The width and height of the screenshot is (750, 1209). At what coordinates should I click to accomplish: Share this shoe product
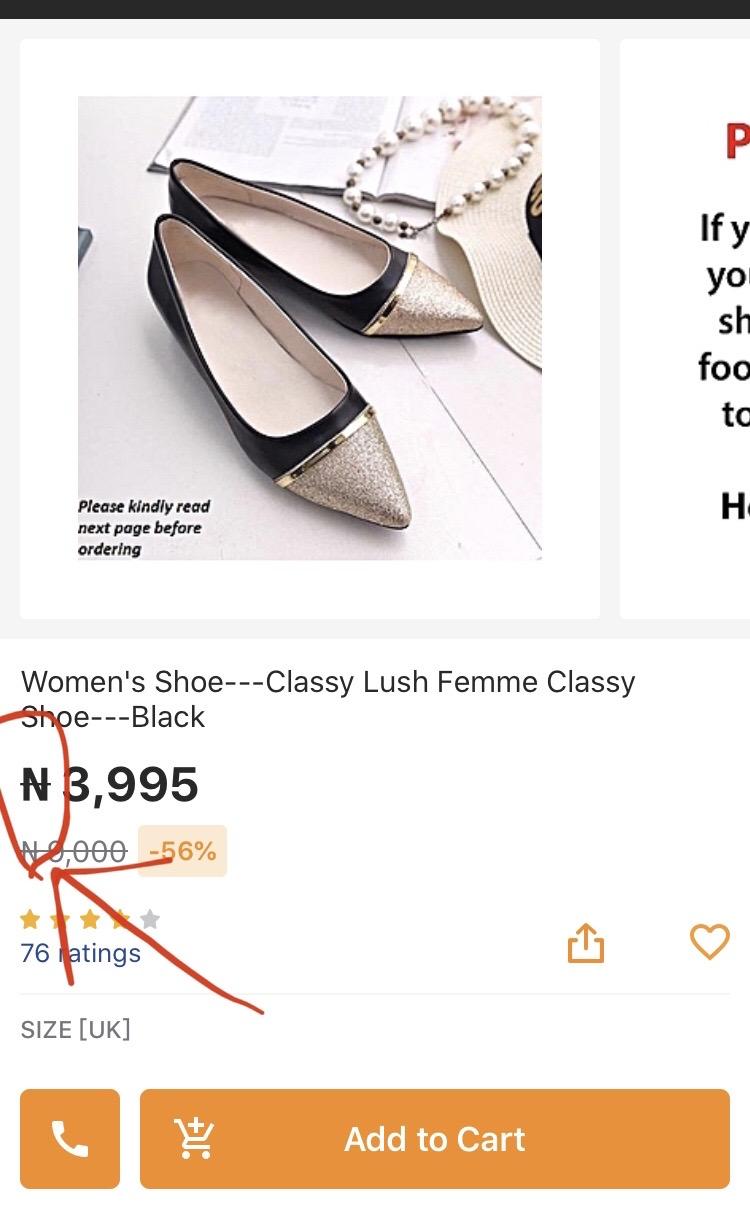pyautogui.click(x=586, y=942)
